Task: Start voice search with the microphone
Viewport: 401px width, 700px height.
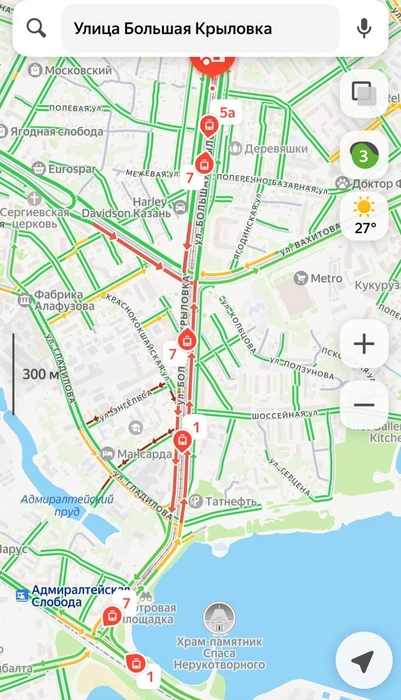Action: pos(364,28)
